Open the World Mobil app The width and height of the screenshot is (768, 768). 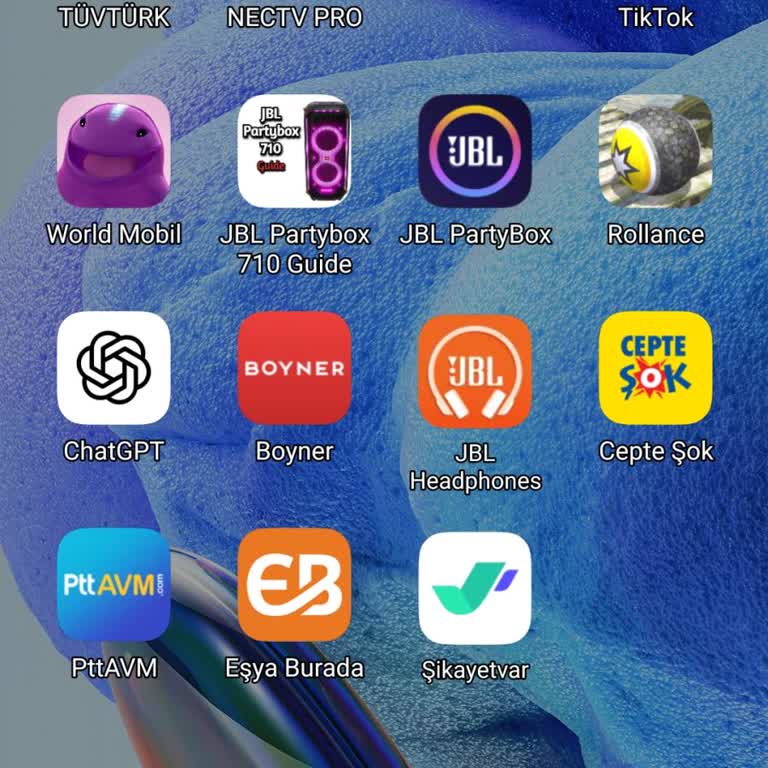tap(114, 151)
